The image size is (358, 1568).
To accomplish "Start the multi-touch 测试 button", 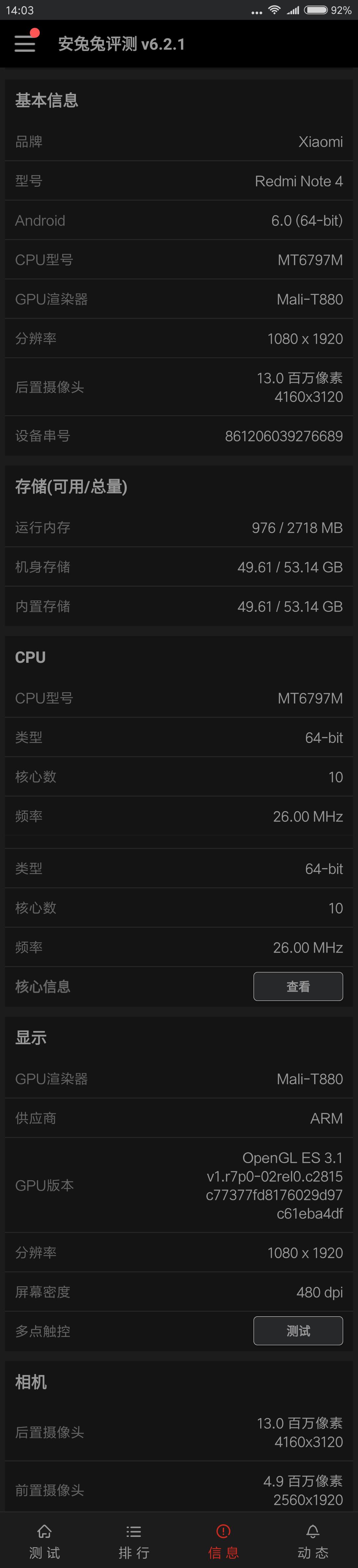I will coord(298,1331).
